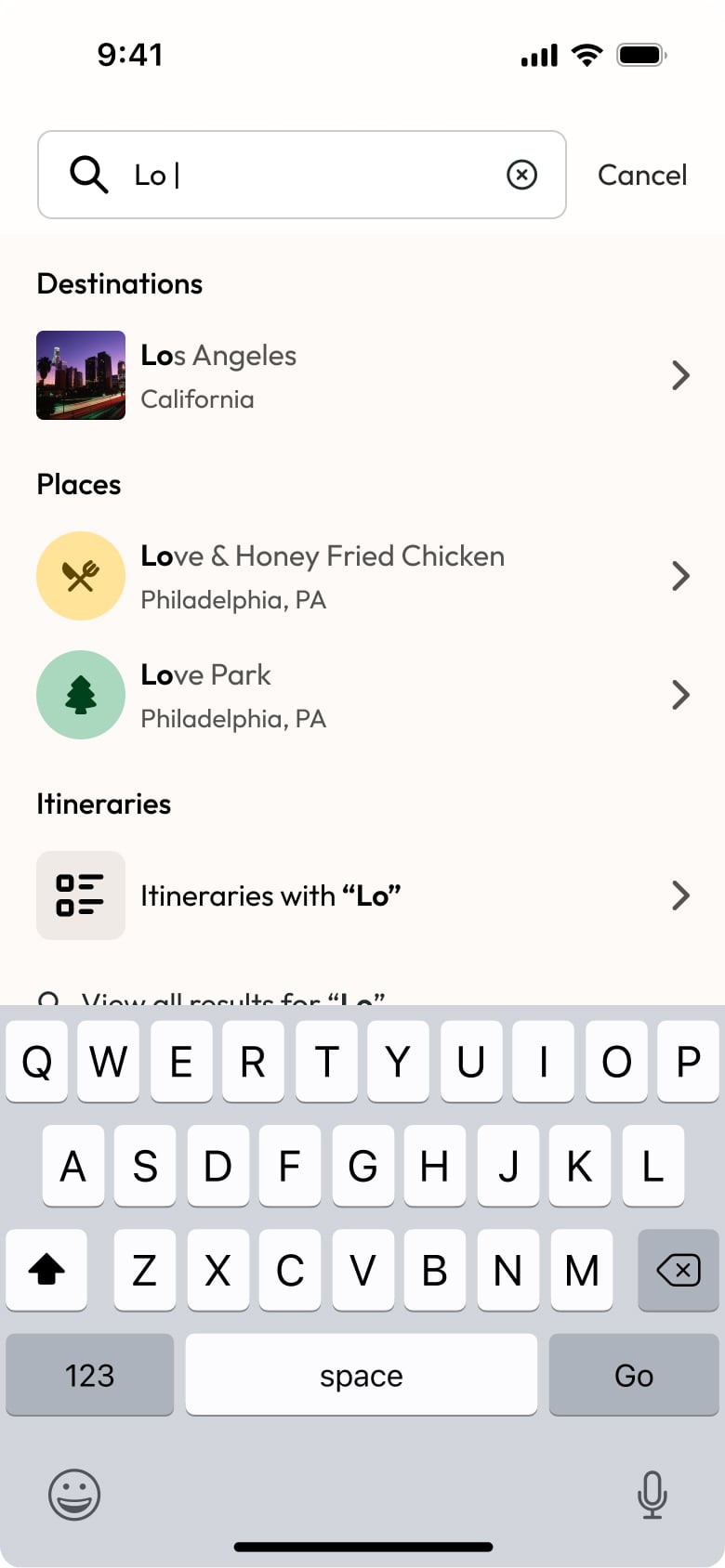
Task: Tap the search field containing "Lo"
Action: [x=307, y=175]
